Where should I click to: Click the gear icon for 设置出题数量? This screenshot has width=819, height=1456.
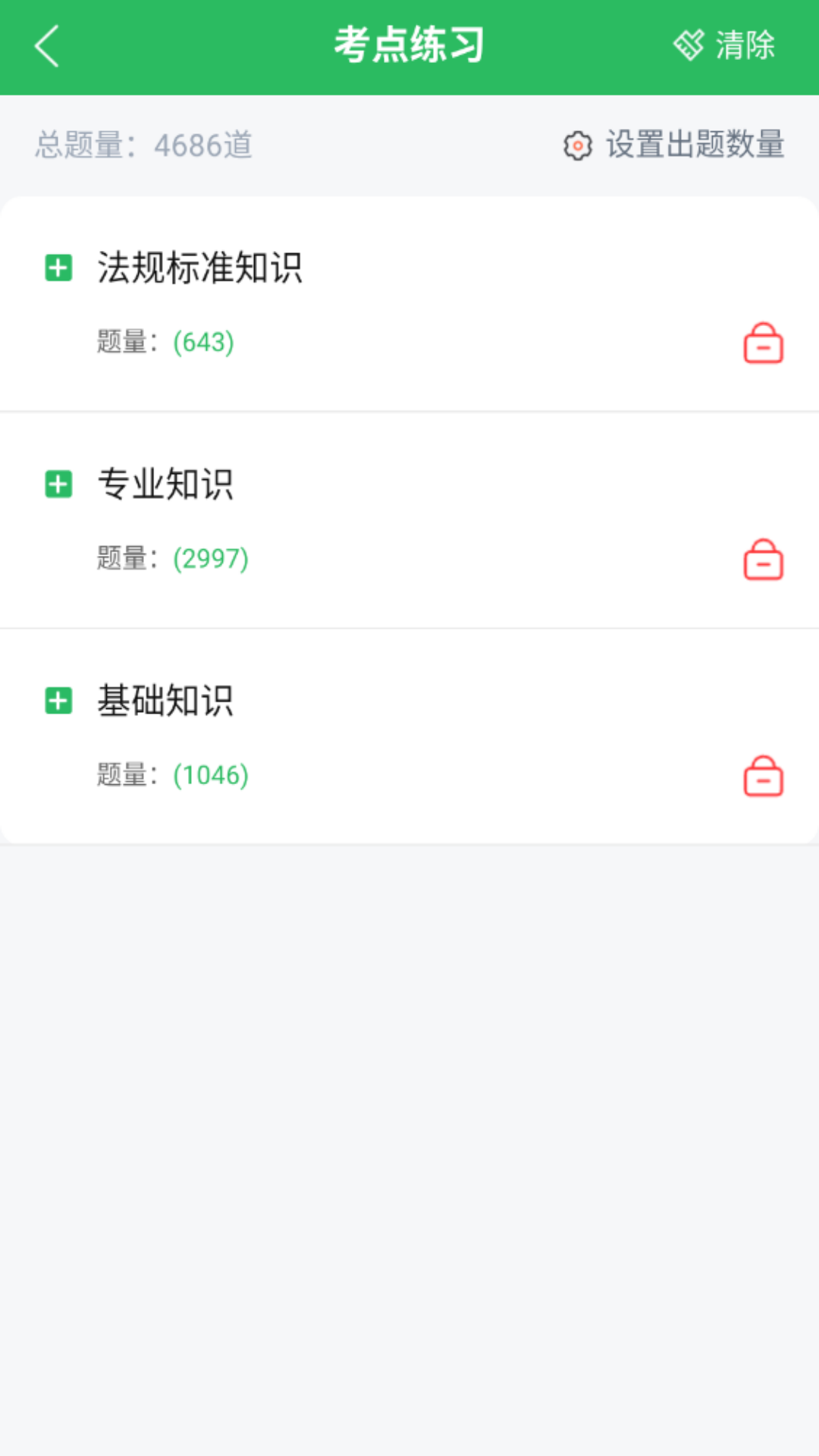click(x=578, y=146)
